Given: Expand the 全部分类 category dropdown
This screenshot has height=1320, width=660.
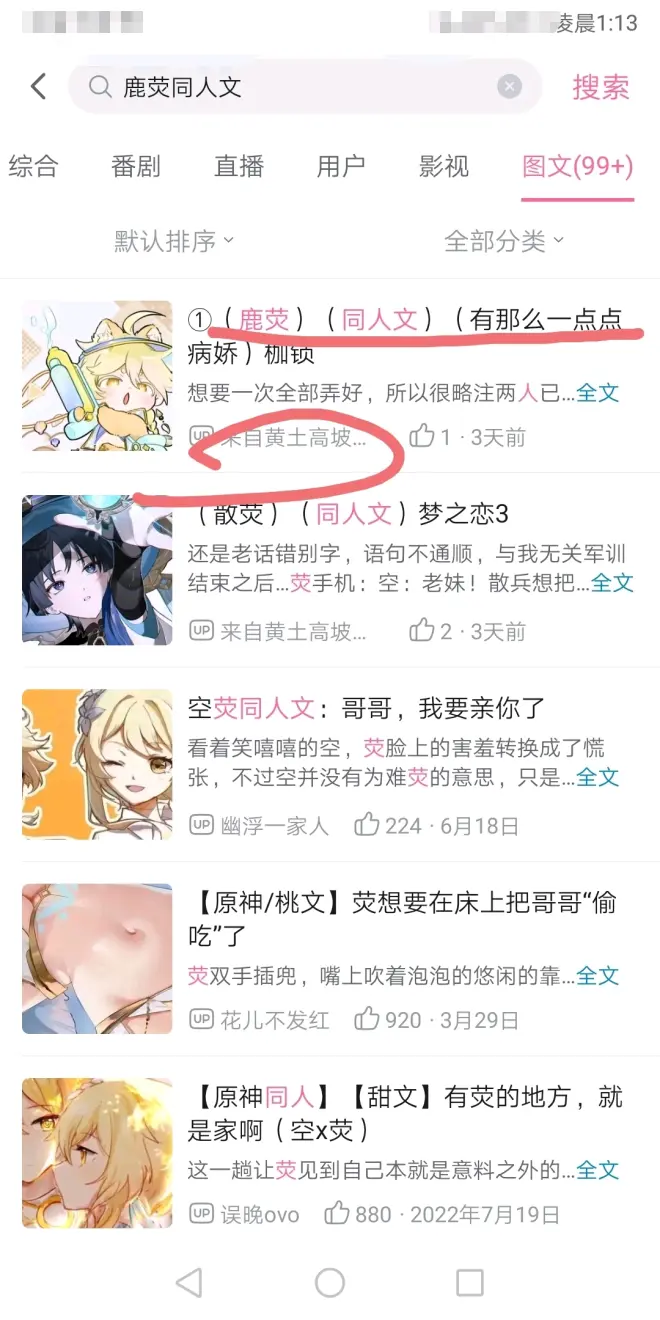Looking at the screenshot, I should point(503,241).
